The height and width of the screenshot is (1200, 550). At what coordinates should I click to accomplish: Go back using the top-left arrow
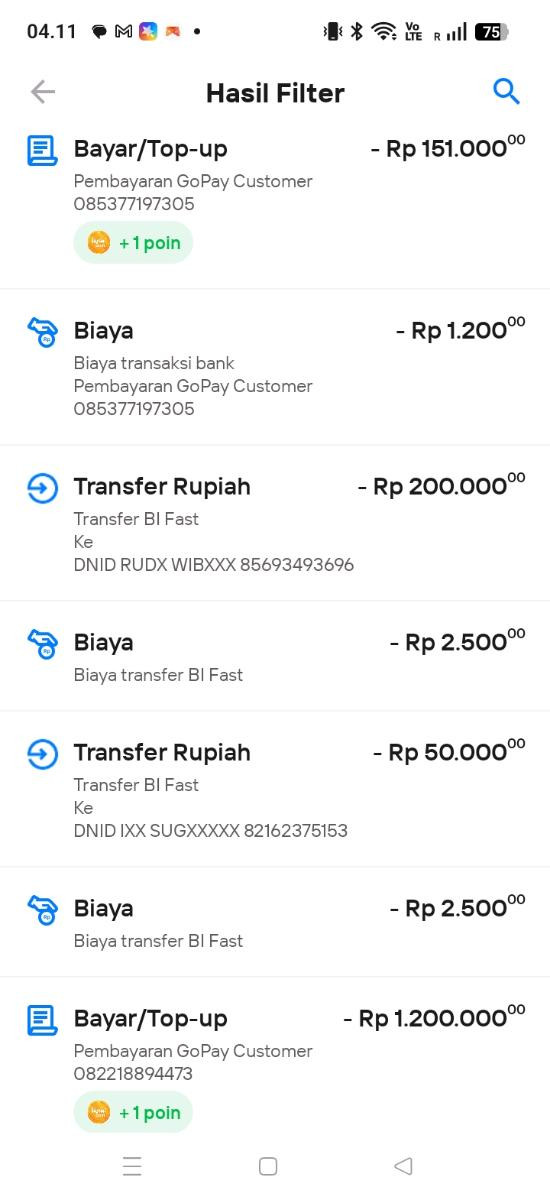[x=43, y=92]
